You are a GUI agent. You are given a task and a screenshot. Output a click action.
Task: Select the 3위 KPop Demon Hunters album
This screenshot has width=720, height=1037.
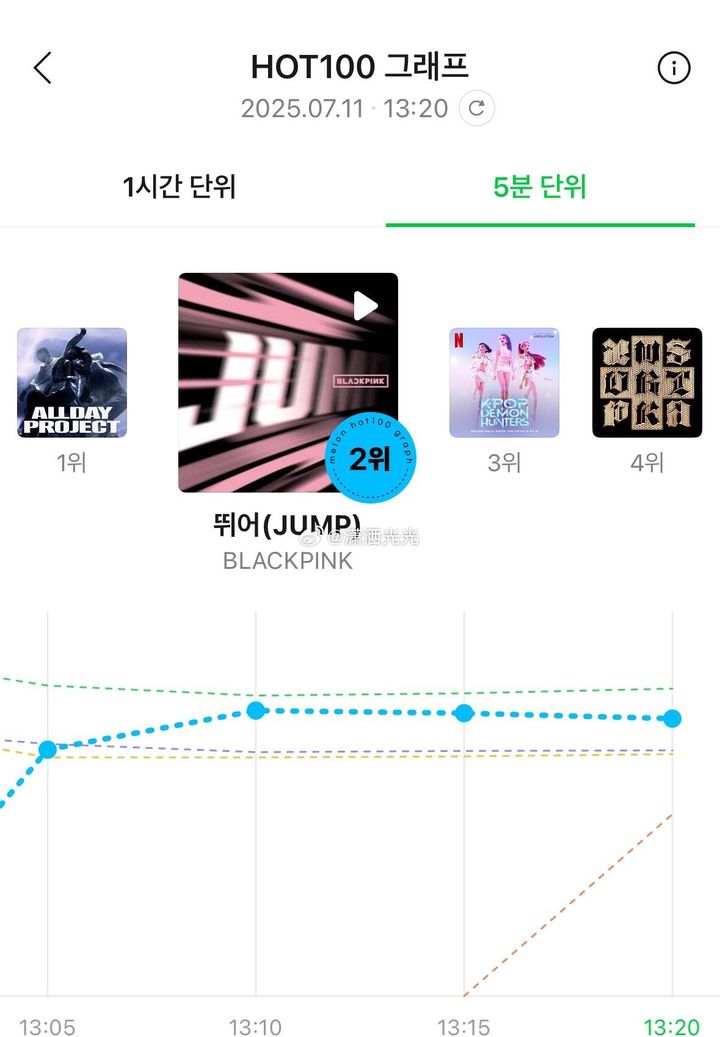click(504, 383)
